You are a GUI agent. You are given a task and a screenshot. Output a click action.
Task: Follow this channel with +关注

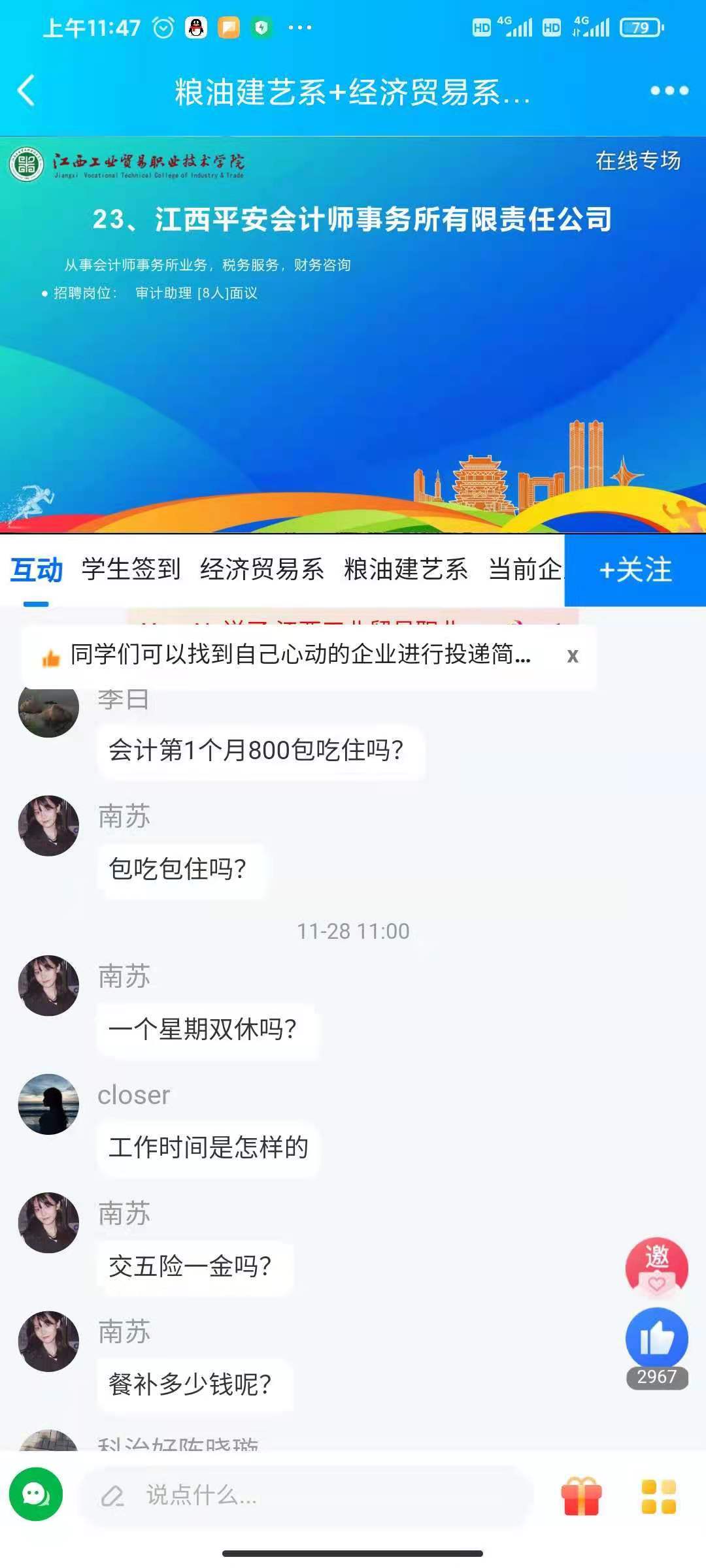pos(635,570)
